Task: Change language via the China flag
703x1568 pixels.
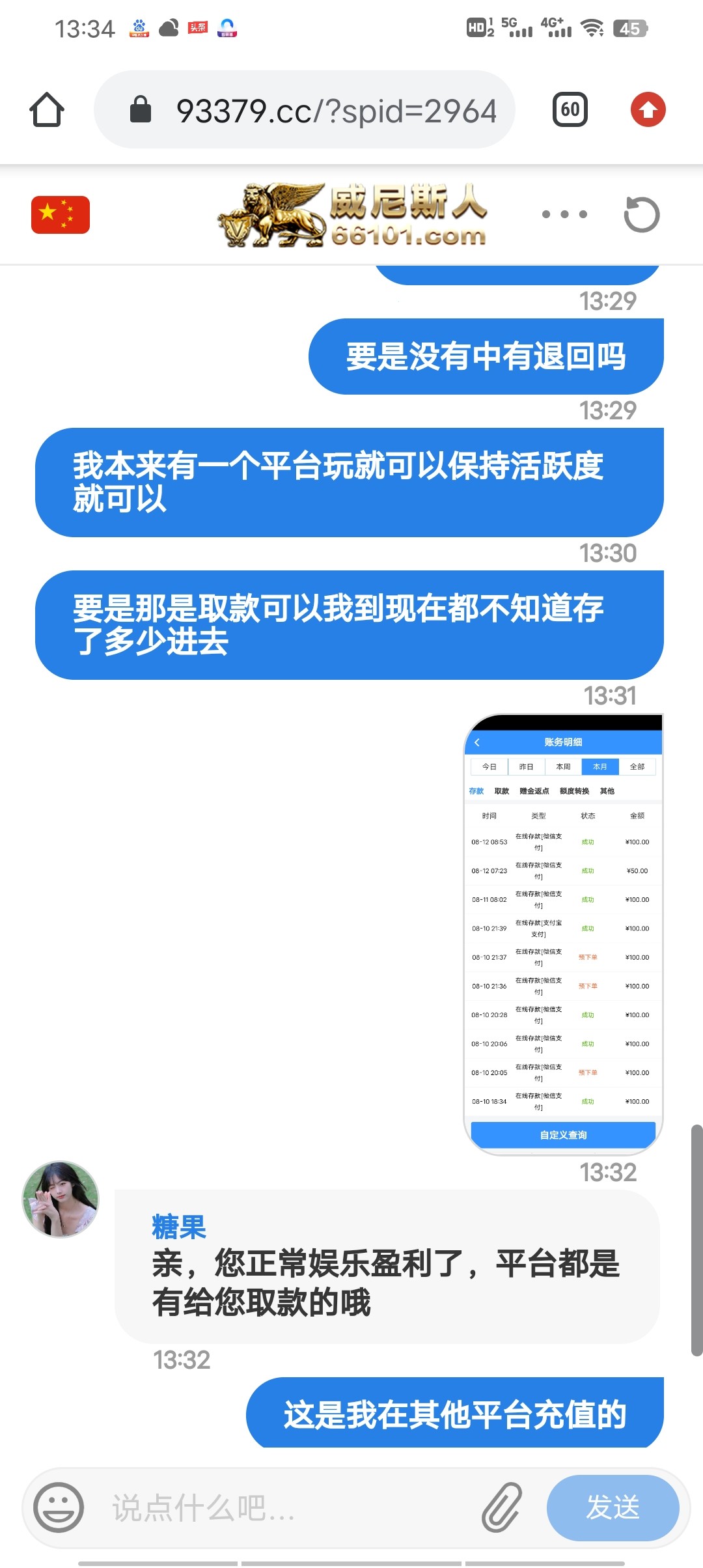Action: pos(60,214)
